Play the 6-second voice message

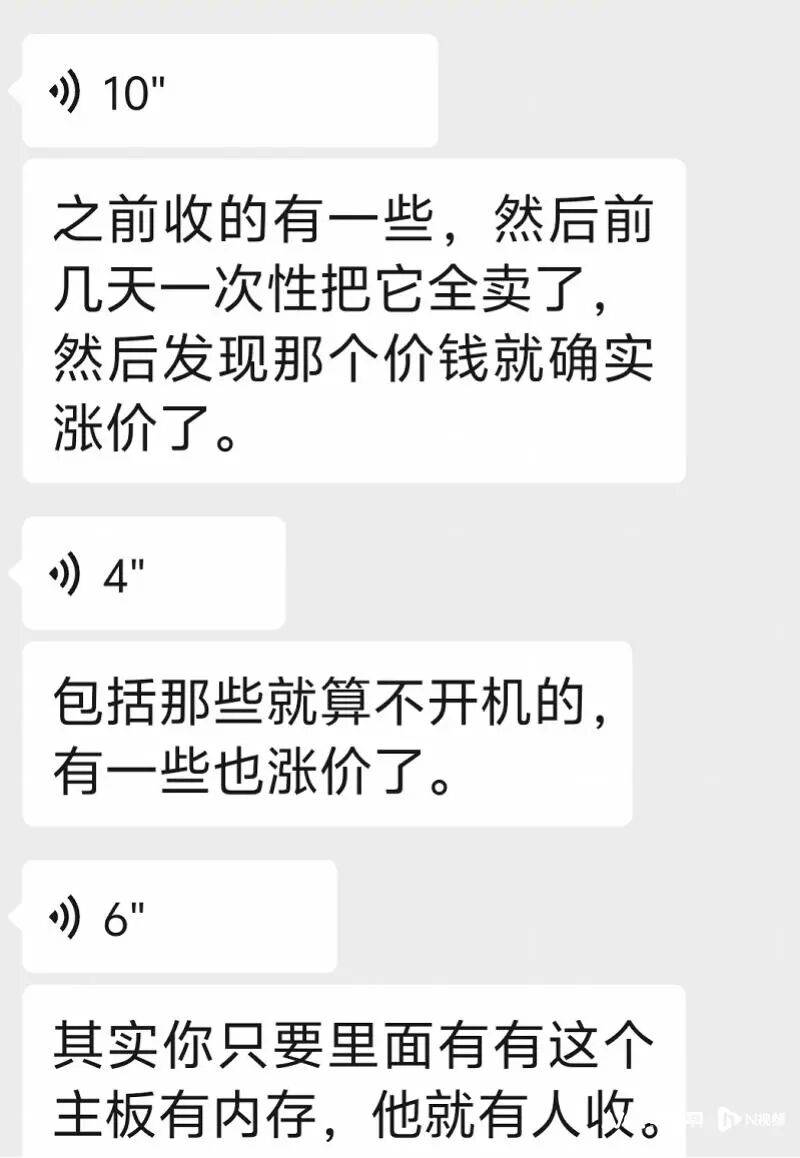(x=180, y=917)
